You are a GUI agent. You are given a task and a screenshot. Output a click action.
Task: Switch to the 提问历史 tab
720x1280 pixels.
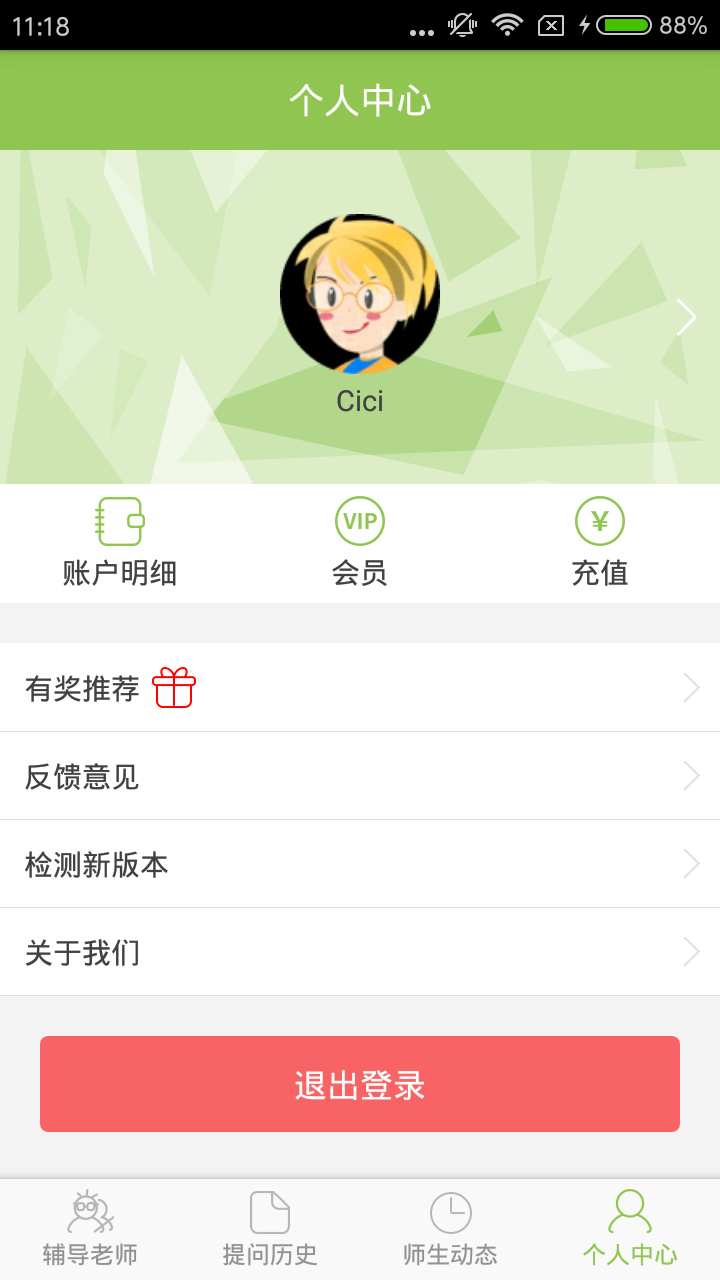268,1228
